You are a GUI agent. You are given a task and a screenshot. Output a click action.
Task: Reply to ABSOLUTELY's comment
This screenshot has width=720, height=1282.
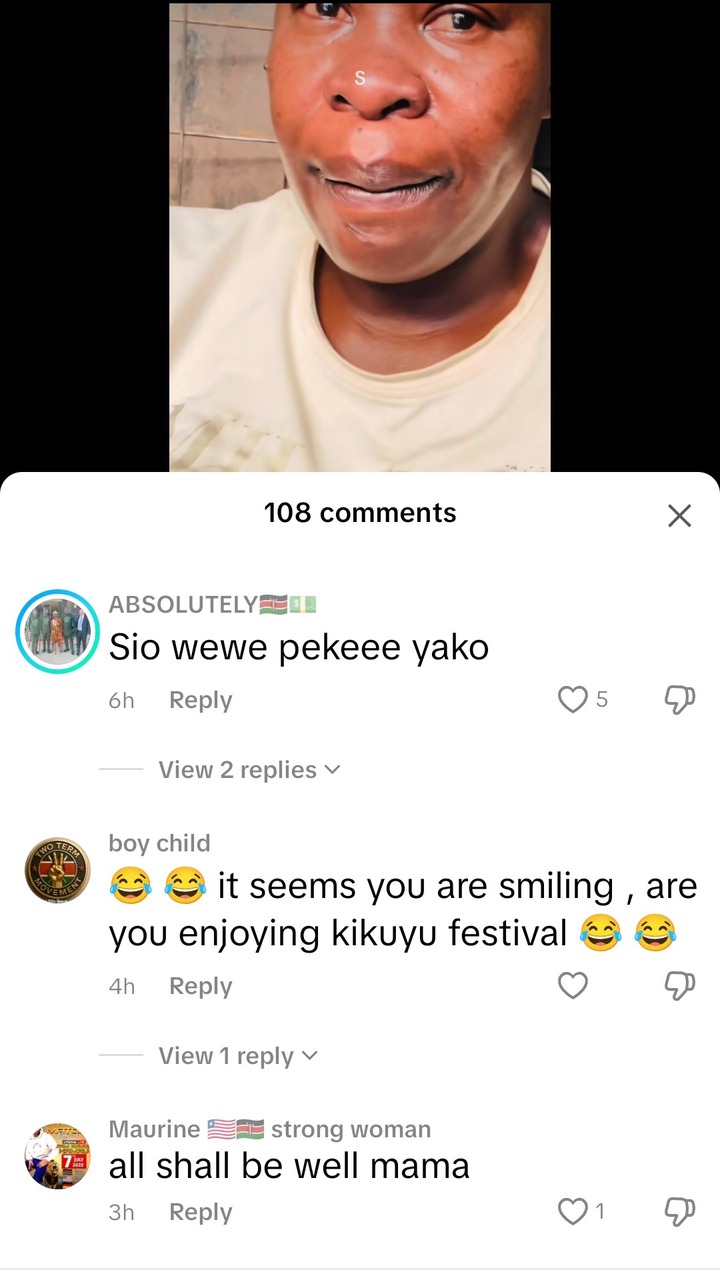(200, 700)
